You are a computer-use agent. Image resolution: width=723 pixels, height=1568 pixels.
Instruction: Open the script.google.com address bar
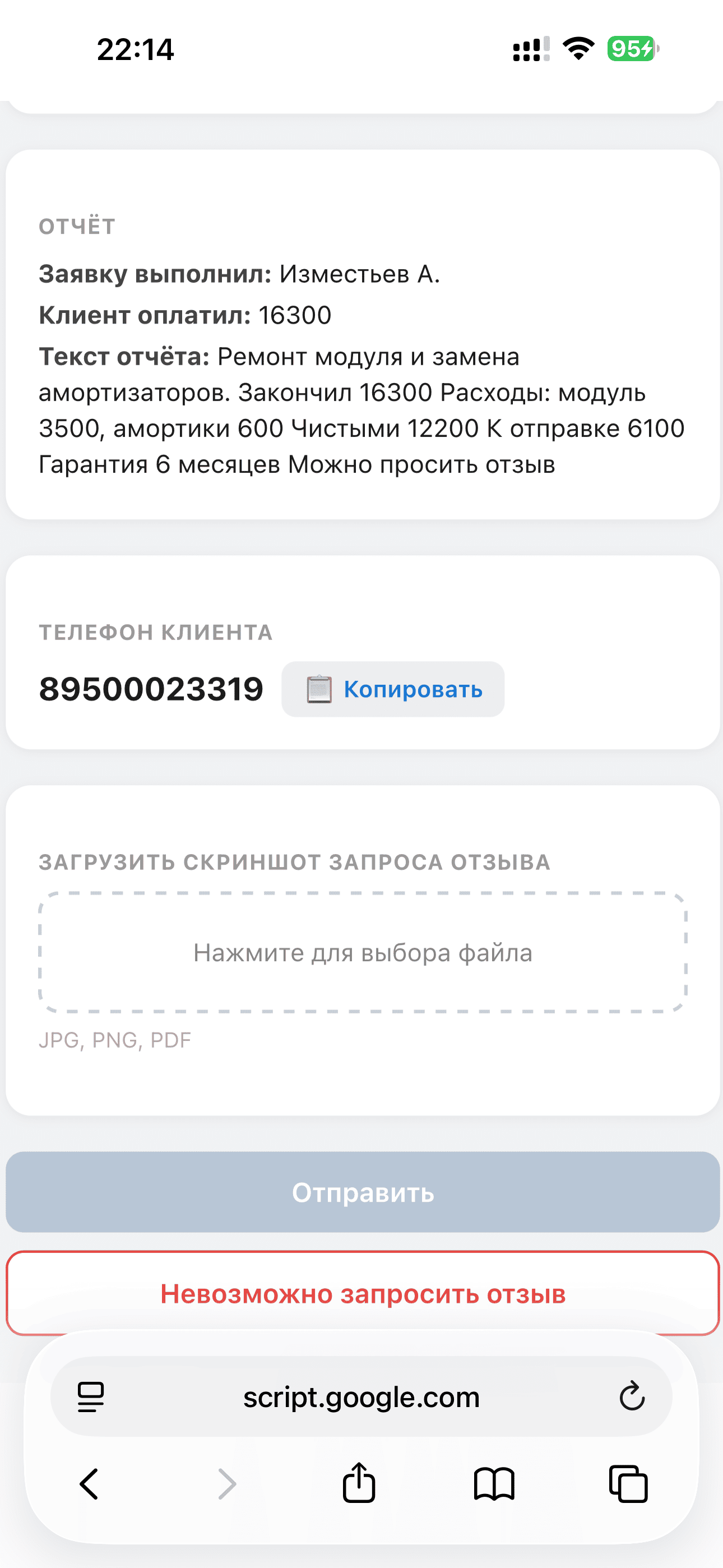pos(361,1396)
